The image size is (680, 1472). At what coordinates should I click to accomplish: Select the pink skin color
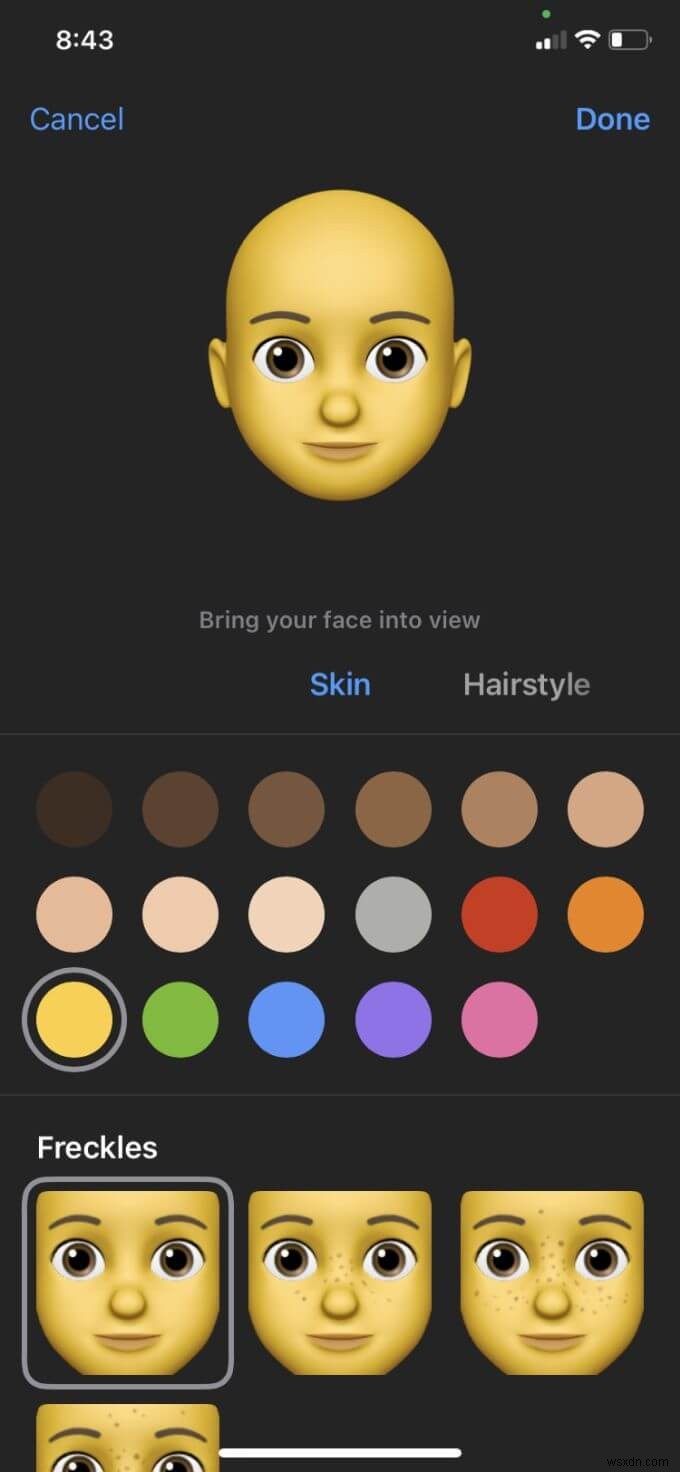pos(499,1019)
